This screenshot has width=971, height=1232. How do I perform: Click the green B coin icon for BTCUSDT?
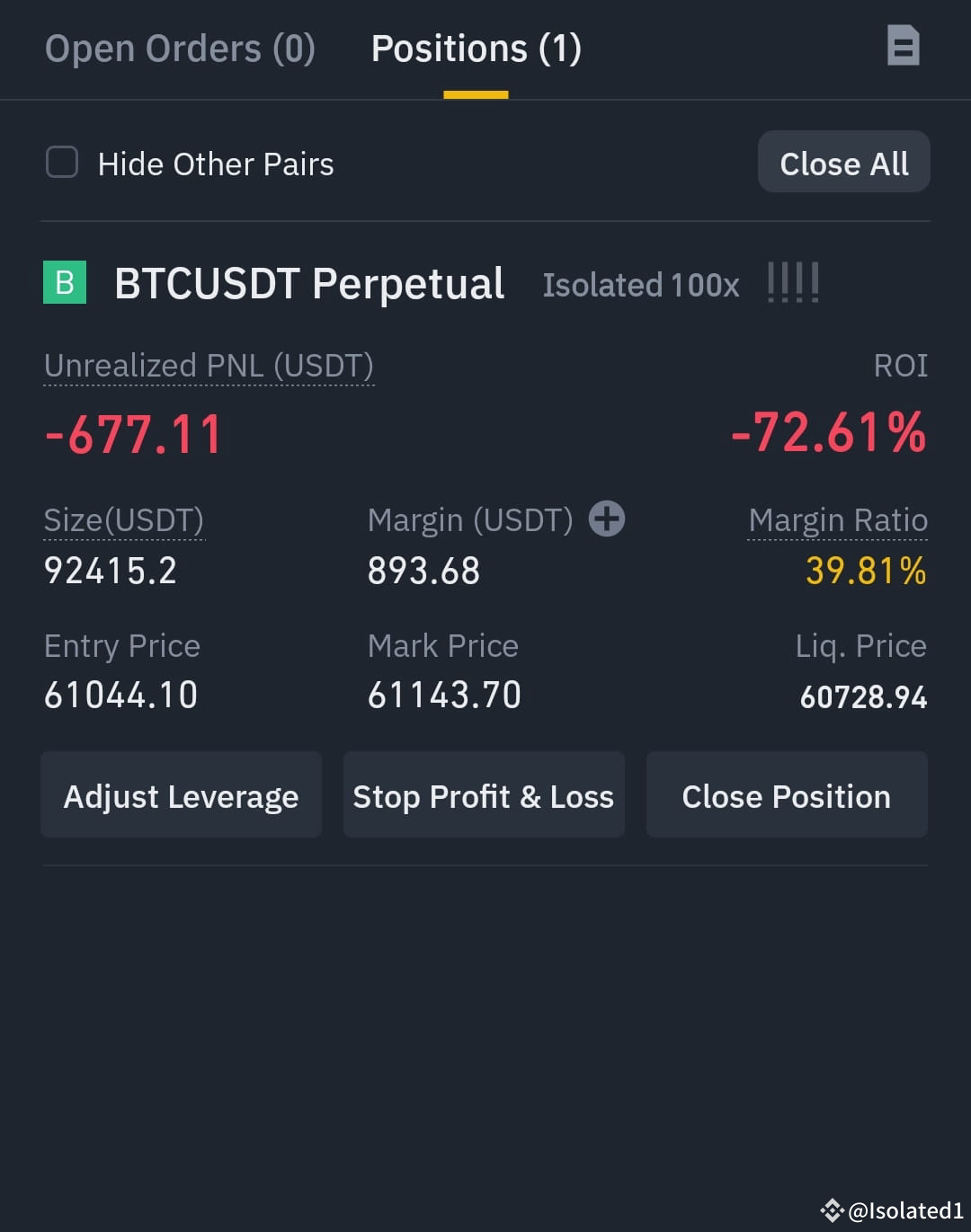click(63, 284)
